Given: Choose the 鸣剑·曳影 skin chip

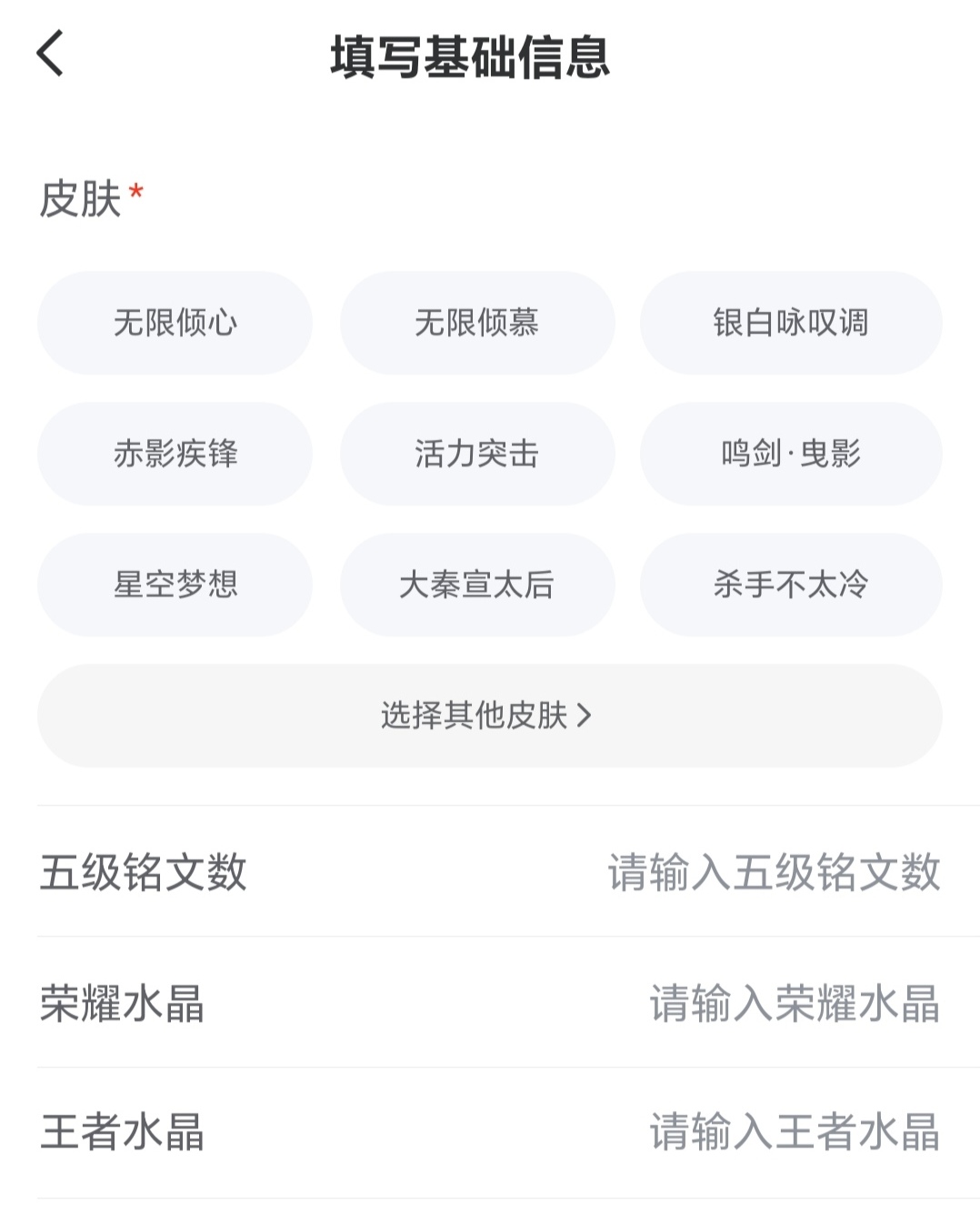Looking at the screenshot, I should 791,454.
